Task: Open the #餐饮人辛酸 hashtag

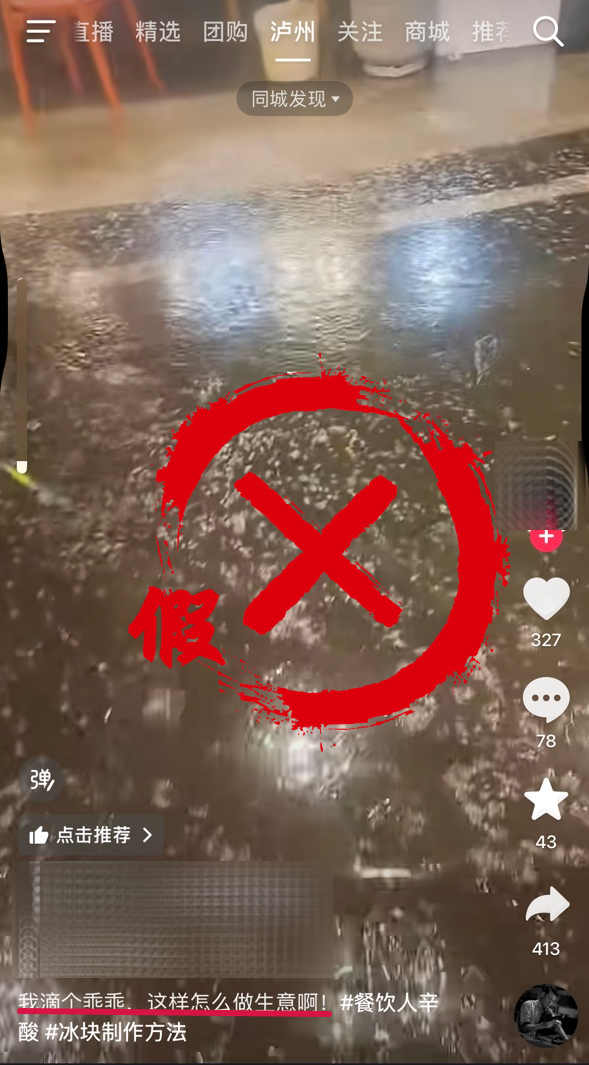Action: 389,1003
